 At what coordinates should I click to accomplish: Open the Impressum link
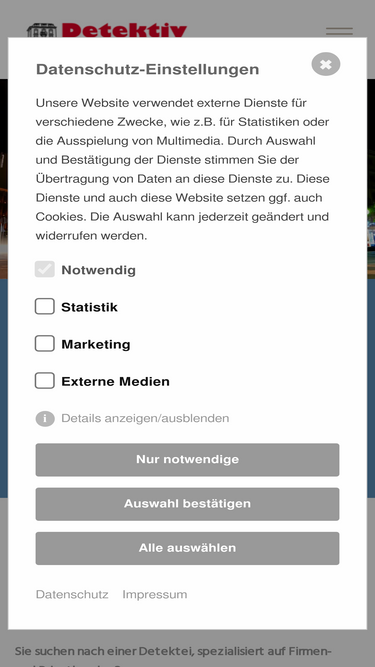point(155,594)
